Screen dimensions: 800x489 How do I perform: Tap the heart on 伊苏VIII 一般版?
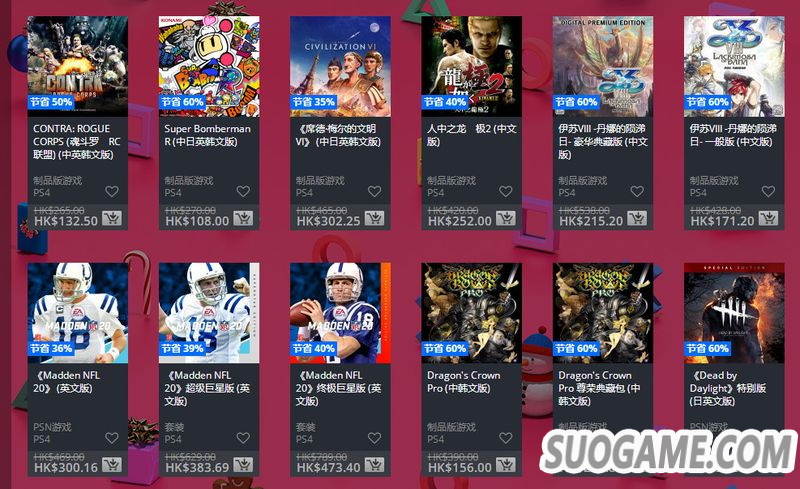(769, 192)
